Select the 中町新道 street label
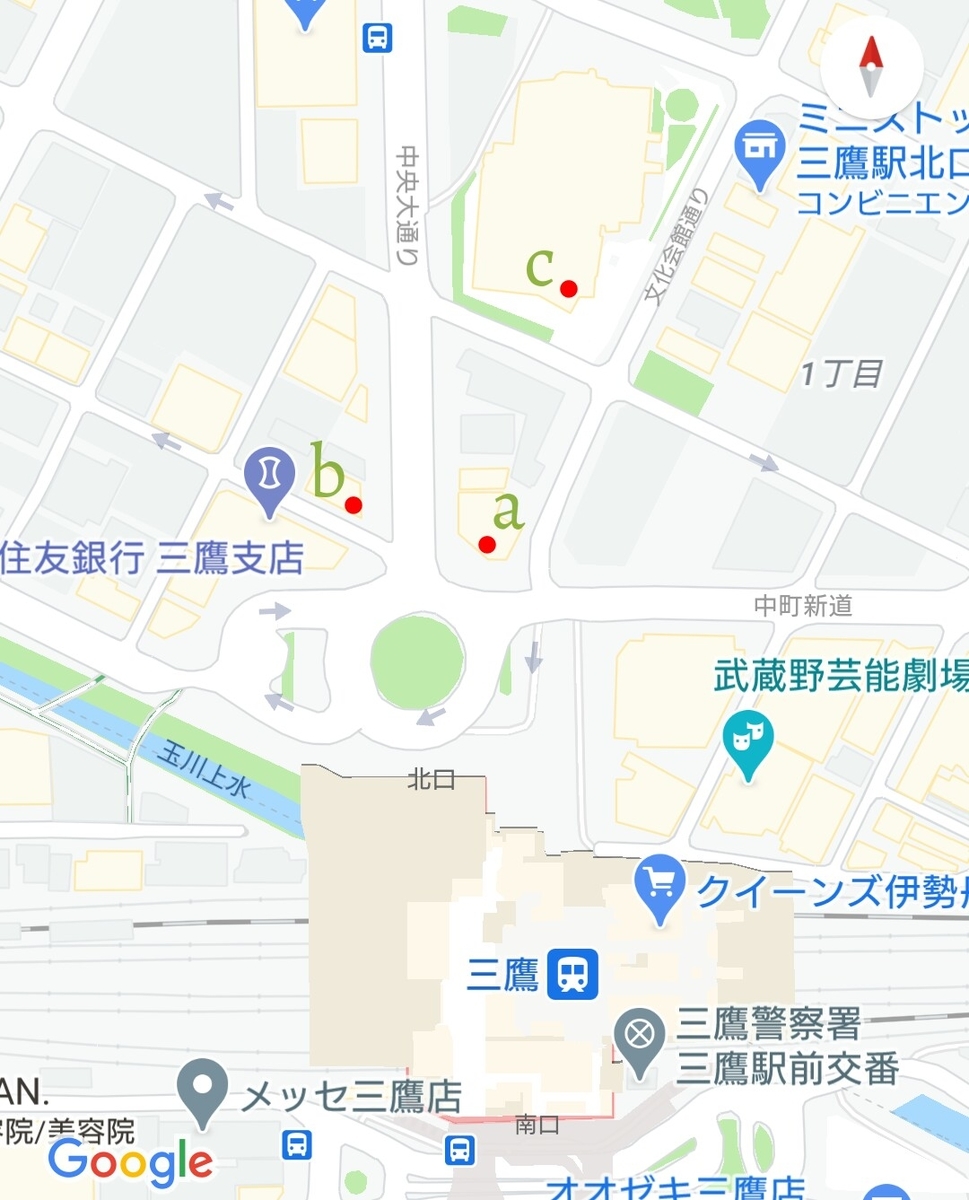 [x=803, y=602]
